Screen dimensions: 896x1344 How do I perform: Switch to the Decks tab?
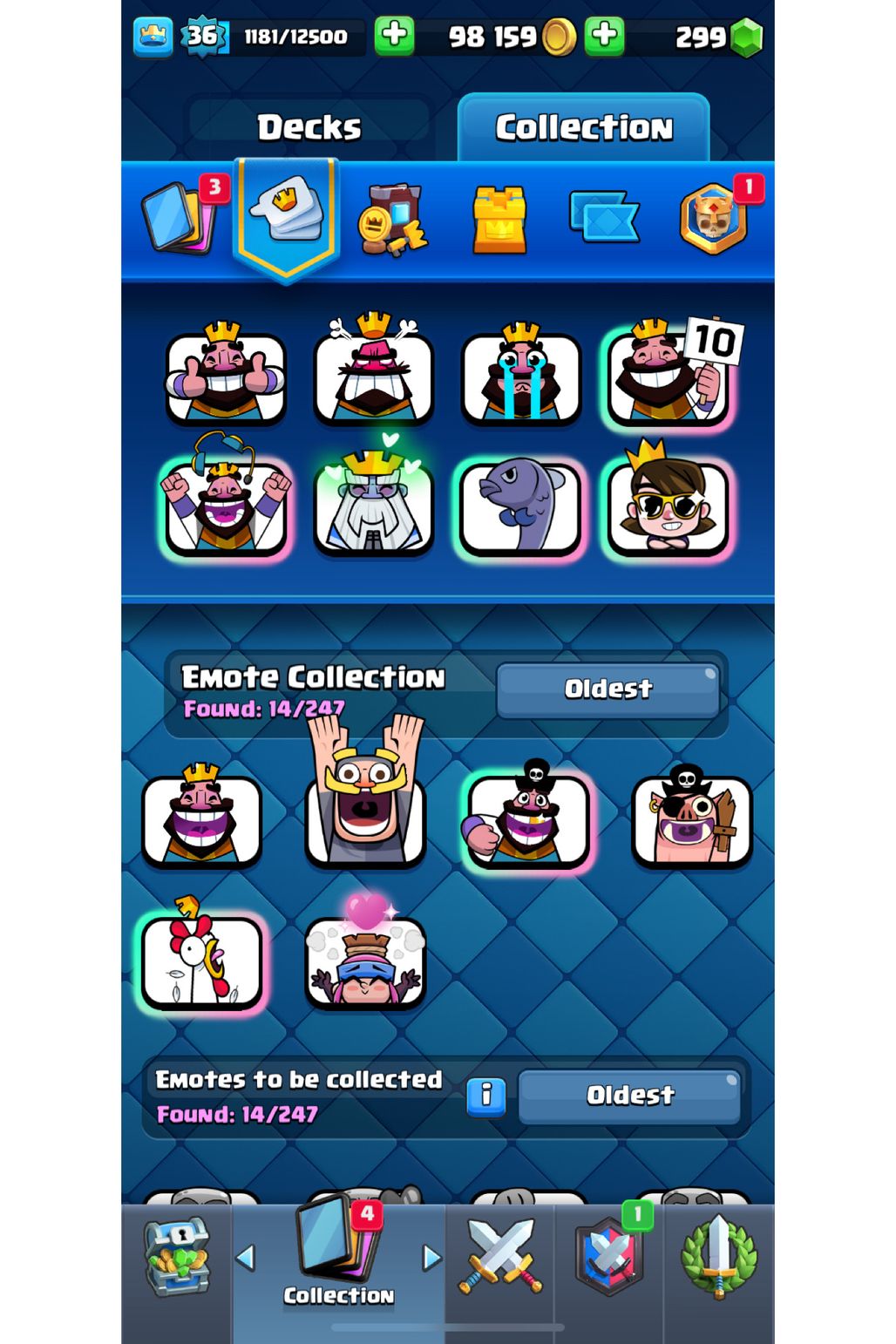coord(309,127)
